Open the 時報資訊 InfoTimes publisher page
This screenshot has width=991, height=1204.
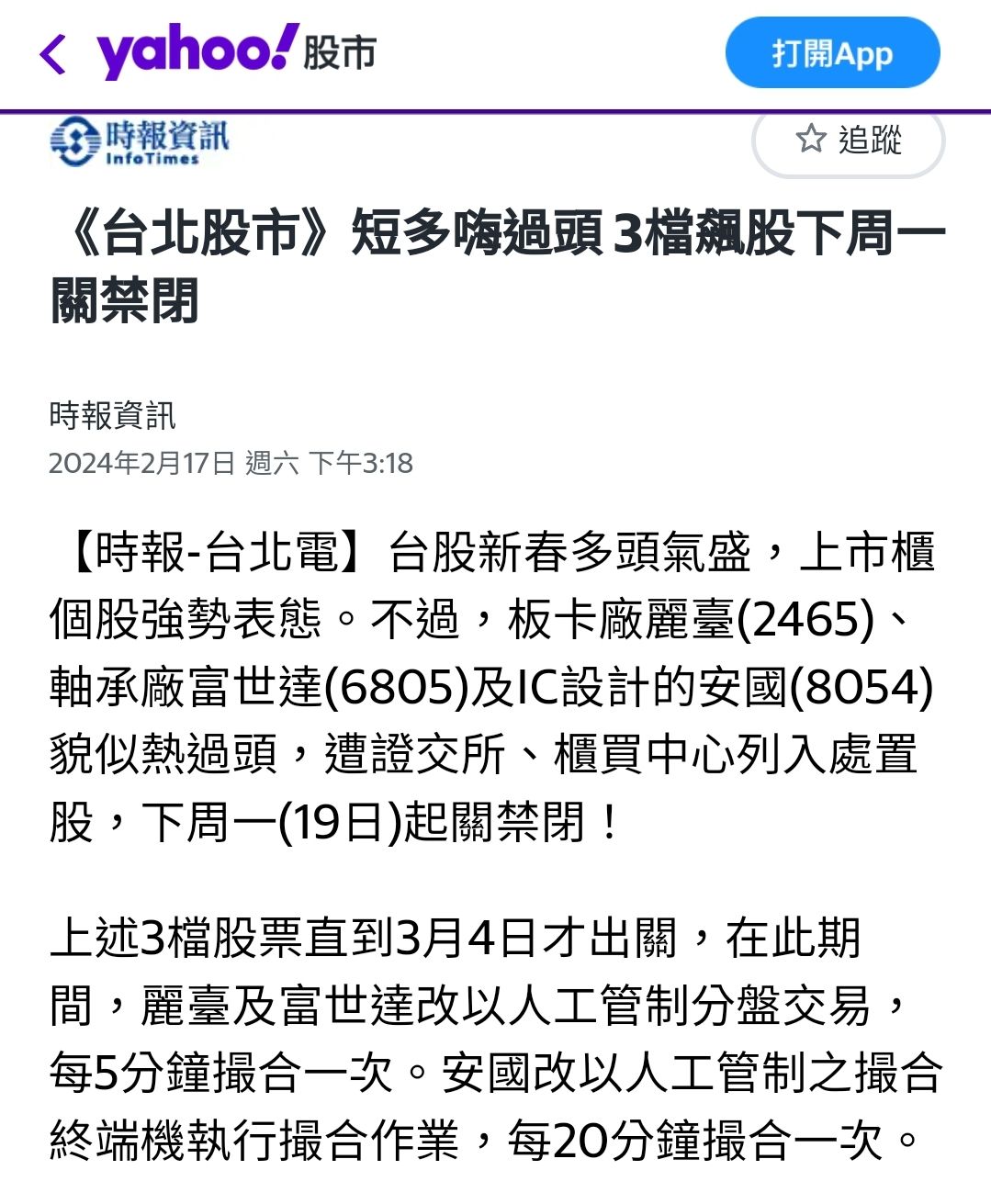139,142
